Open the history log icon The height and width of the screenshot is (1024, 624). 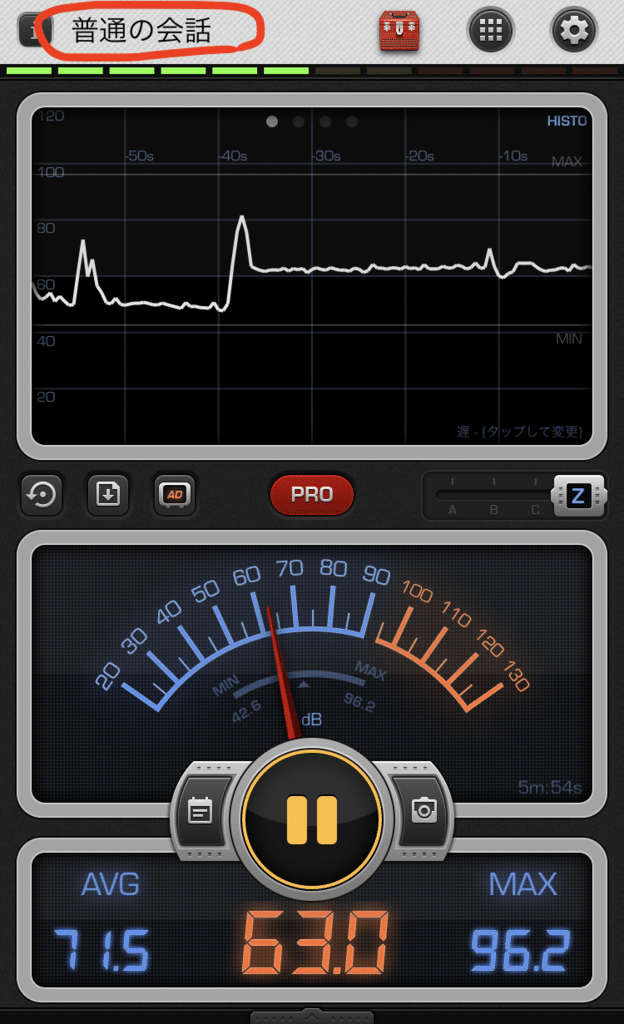click(199, 810)
